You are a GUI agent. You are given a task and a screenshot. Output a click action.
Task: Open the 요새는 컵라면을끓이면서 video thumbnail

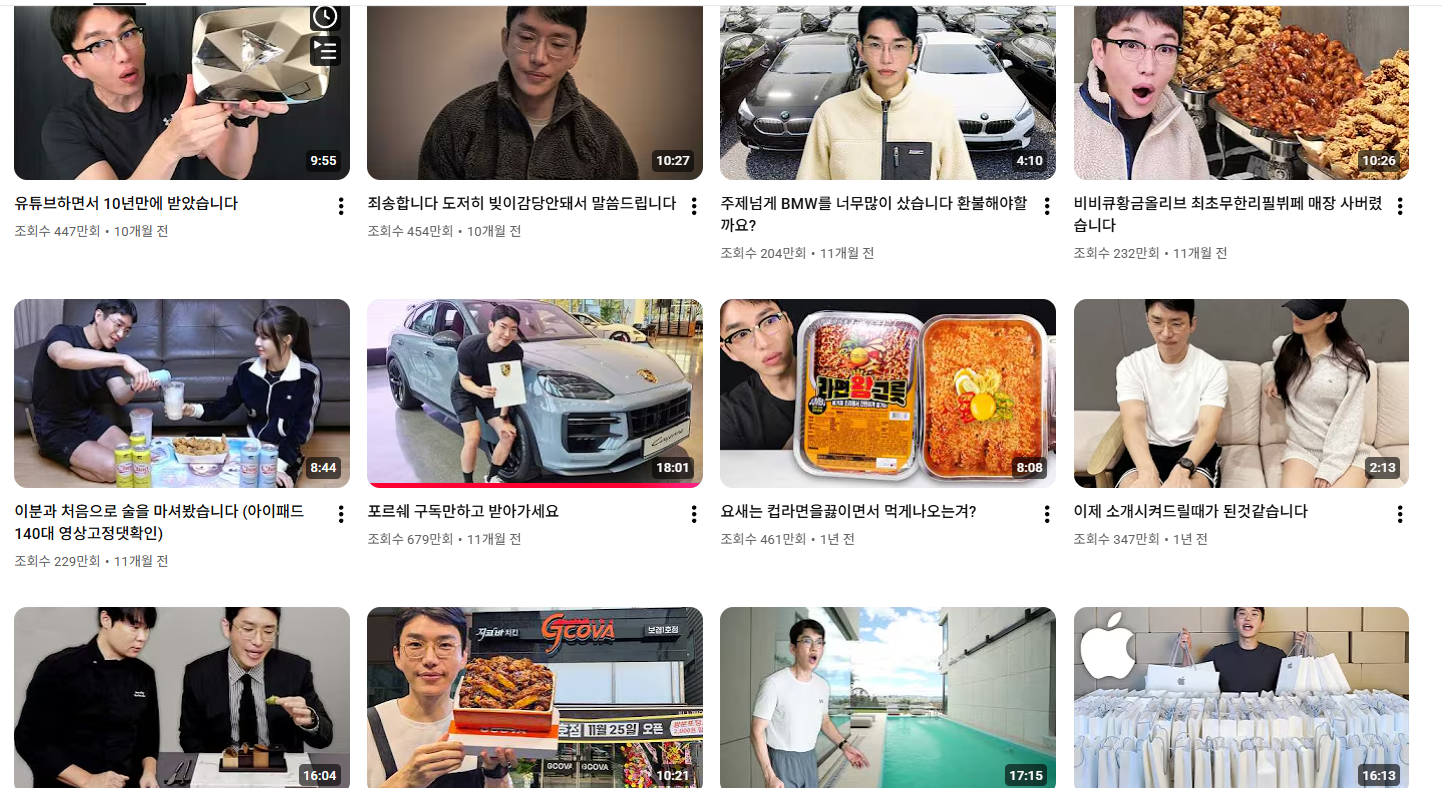pyautogui.click(x=887, y=393)
